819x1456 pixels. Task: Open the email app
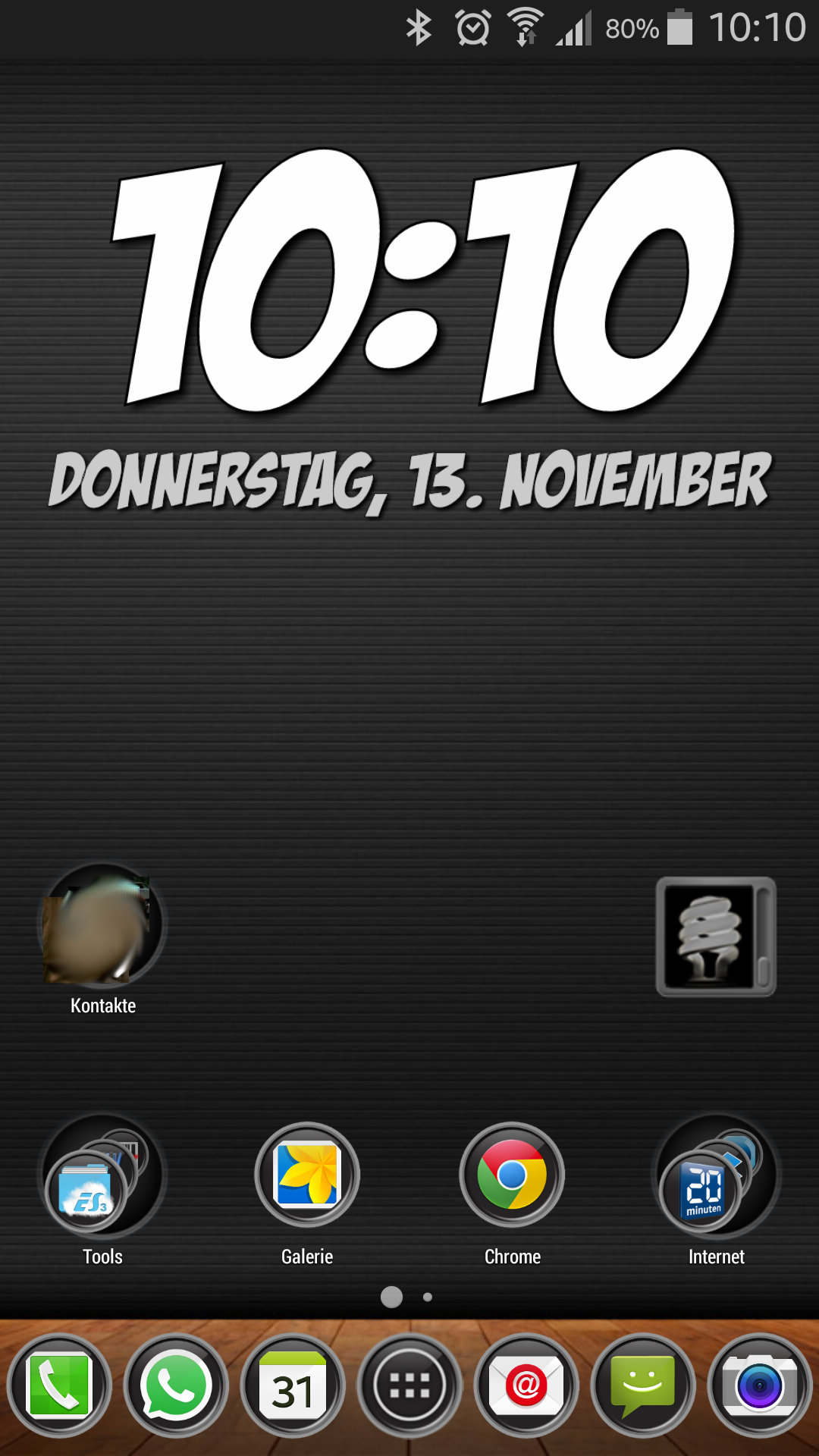526,1385
